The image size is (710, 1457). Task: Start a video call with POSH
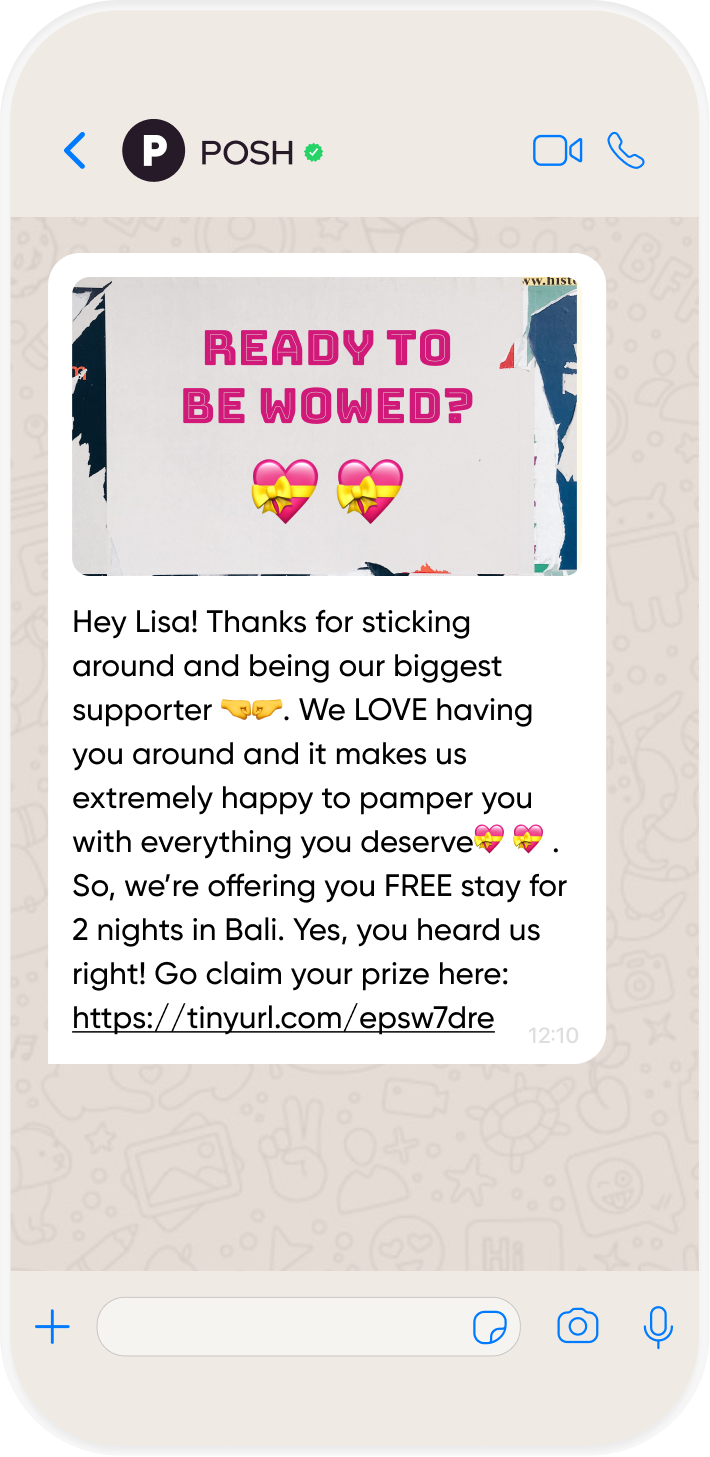(x=557, y=151)
